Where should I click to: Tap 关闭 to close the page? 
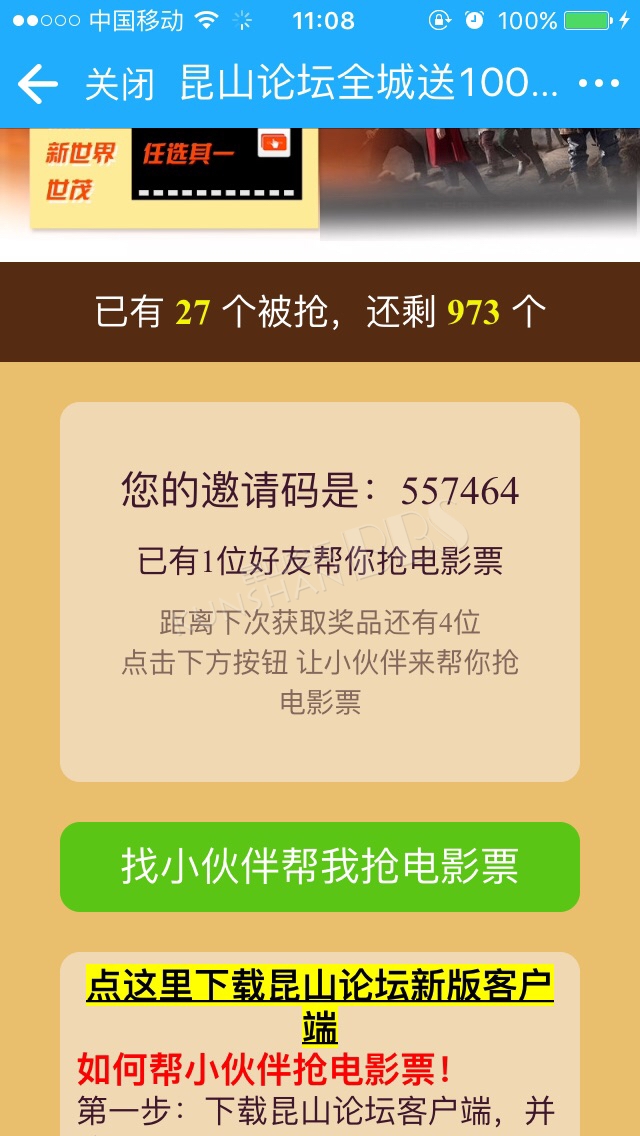tap(120, 85)
